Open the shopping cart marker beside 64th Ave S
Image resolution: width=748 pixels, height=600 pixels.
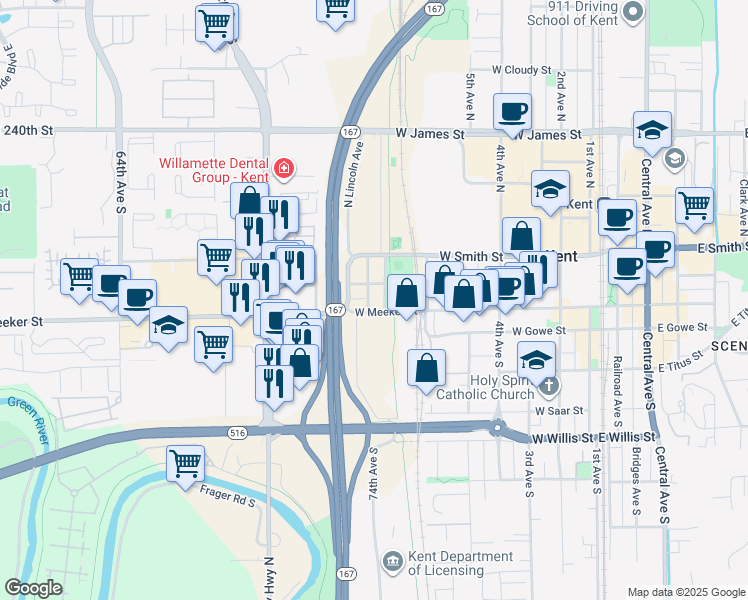point(79,278)
